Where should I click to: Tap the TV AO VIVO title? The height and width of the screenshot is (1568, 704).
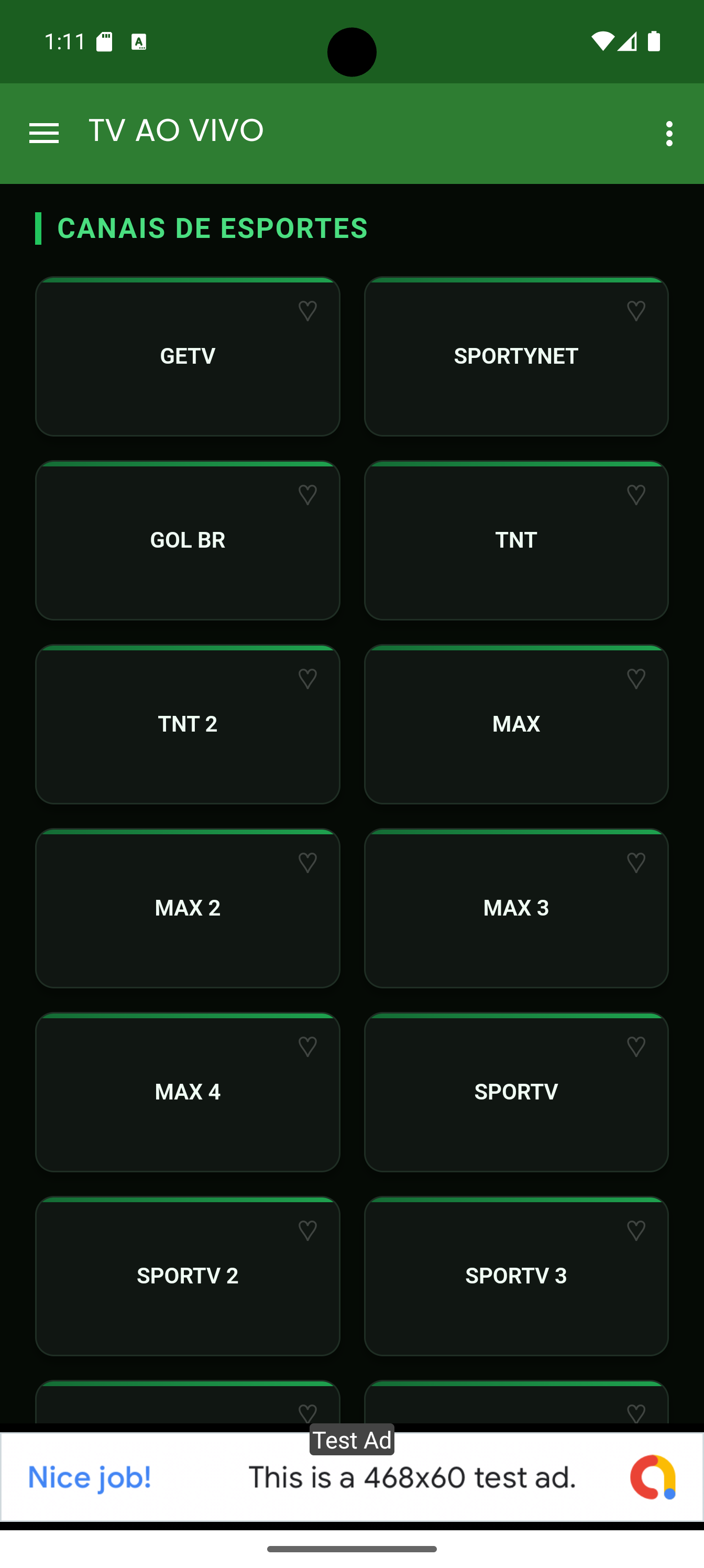(x=175, y=130)
